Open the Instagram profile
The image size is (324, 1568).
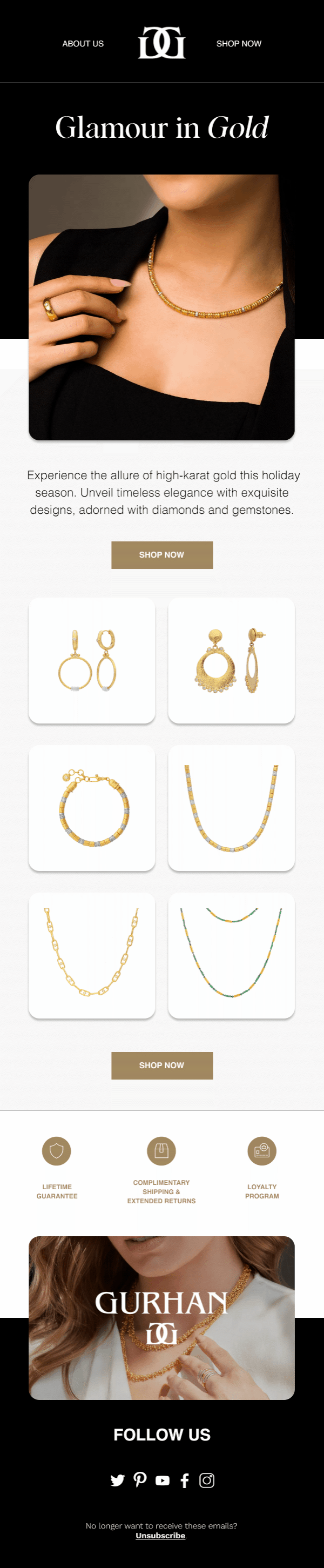(x=207, y=1480)
